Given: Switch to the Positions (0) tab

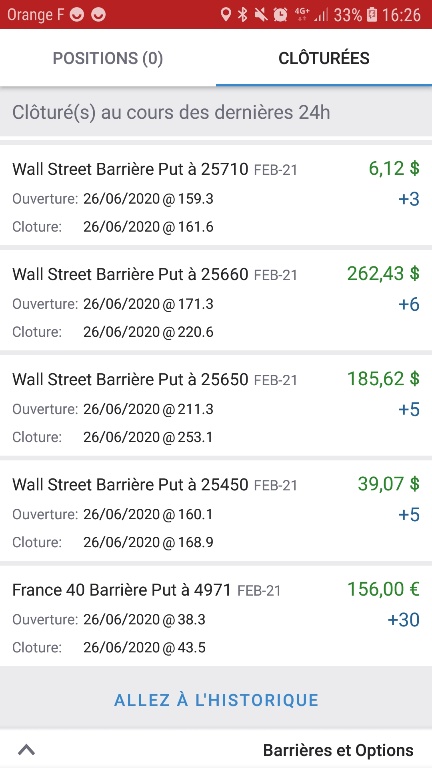Looking at the screenshot, I should point(108,58).
